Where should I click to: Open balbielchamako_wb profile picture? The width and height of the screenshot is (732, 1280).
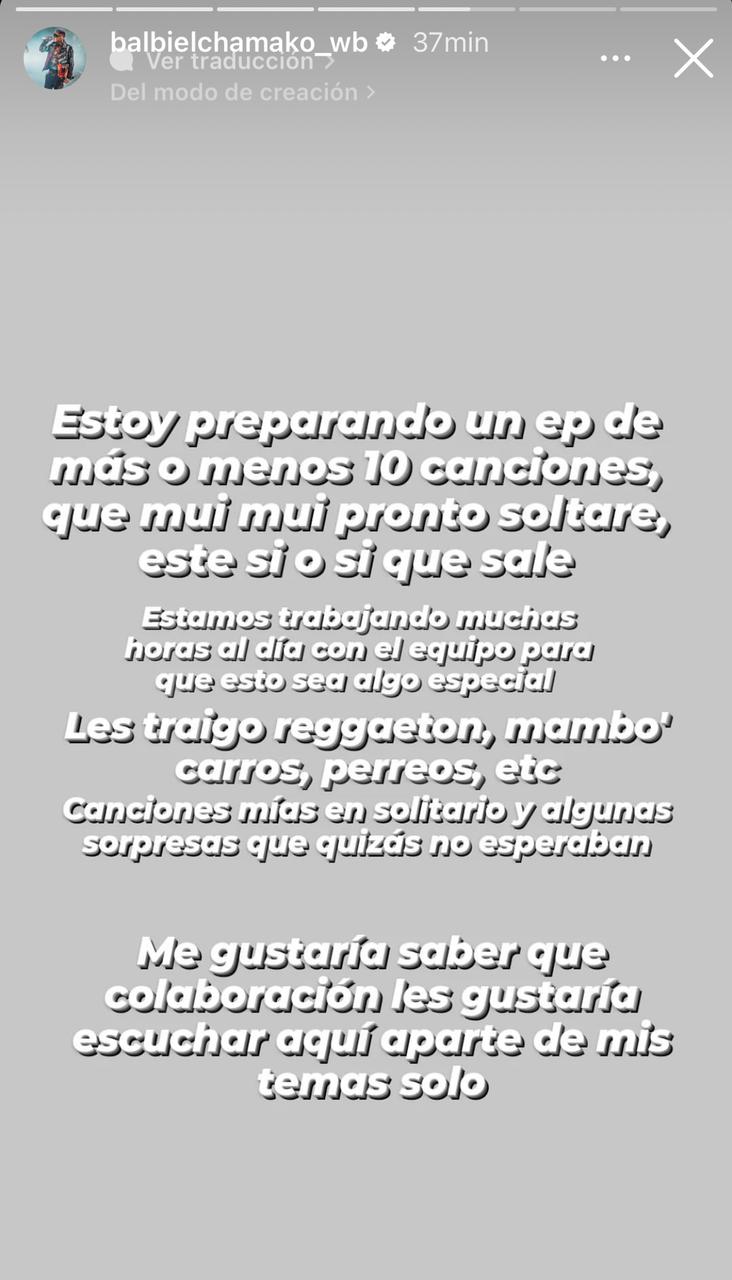(54, 58)
